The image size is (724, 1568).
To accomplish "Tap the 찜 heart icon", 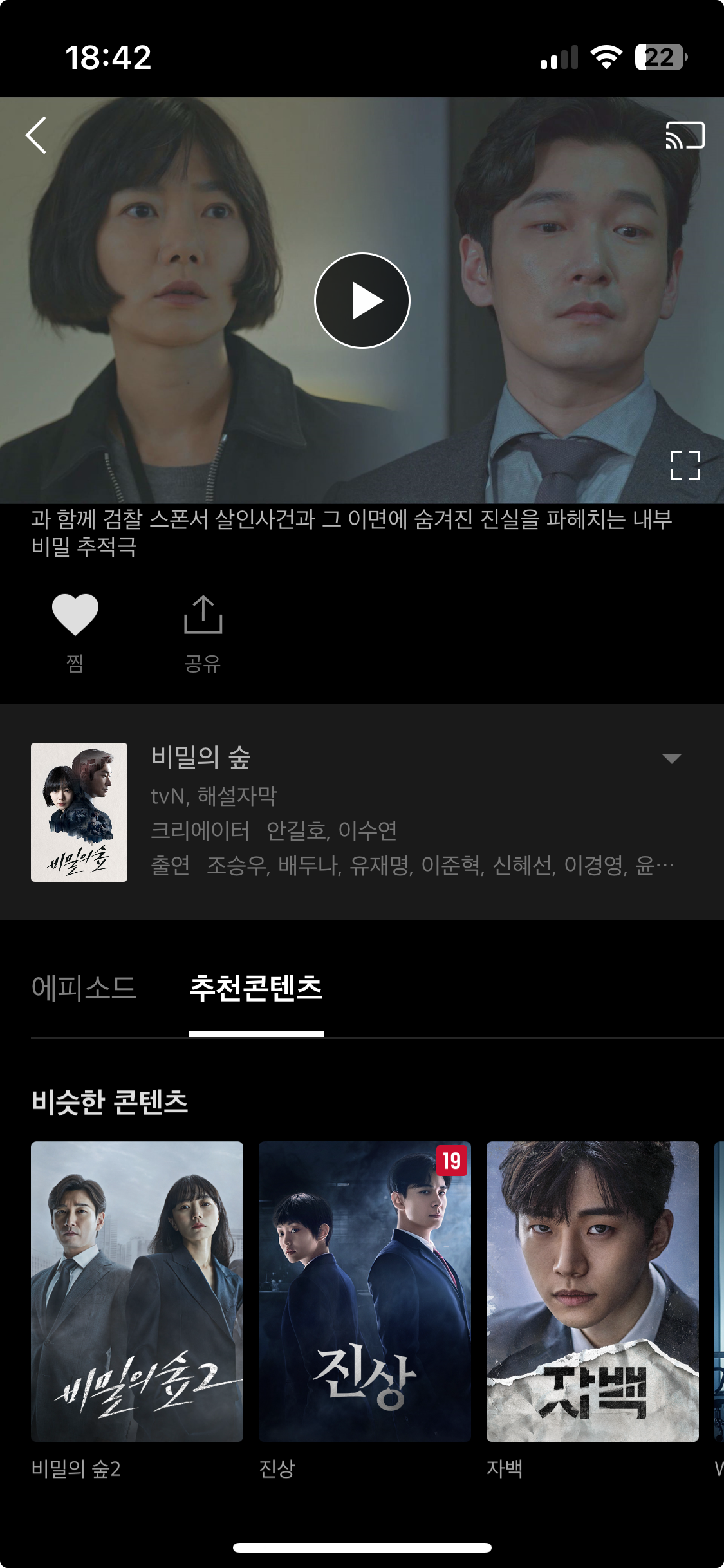I will [x=75, y=615].
